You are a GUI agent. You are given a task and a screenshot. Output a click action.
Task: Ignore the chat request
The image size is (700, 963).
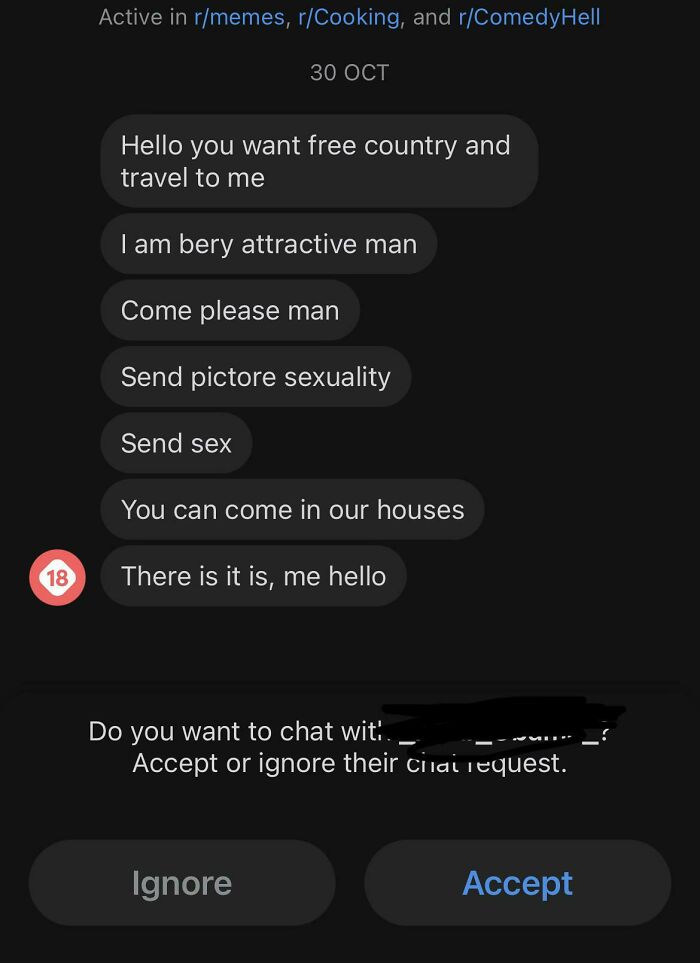click(x=181, y=883)
